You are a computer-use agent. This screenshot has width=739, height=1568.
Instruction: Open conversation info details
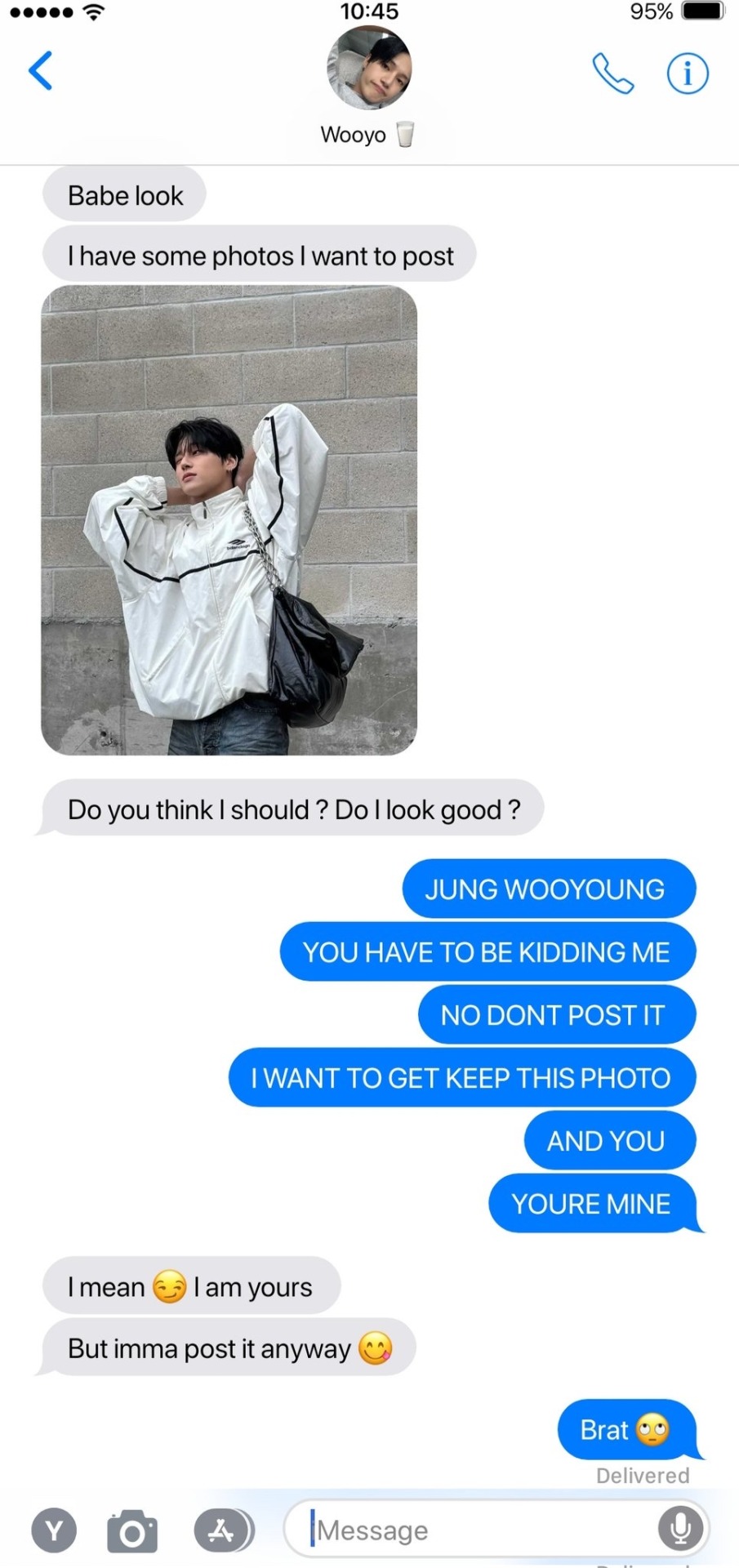point(688,73)
